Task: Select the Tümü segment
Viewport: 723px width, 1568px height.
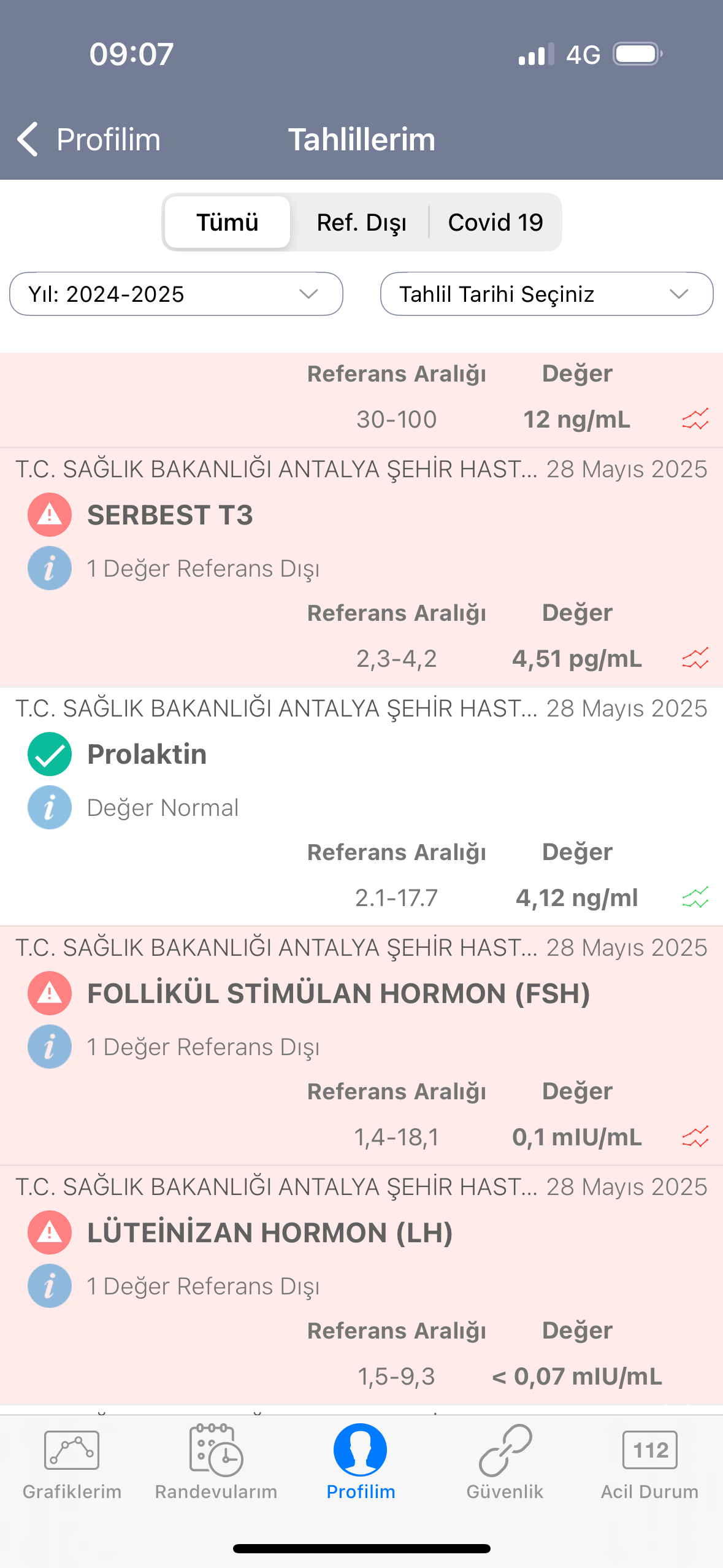Action: [x=228, y=222]
